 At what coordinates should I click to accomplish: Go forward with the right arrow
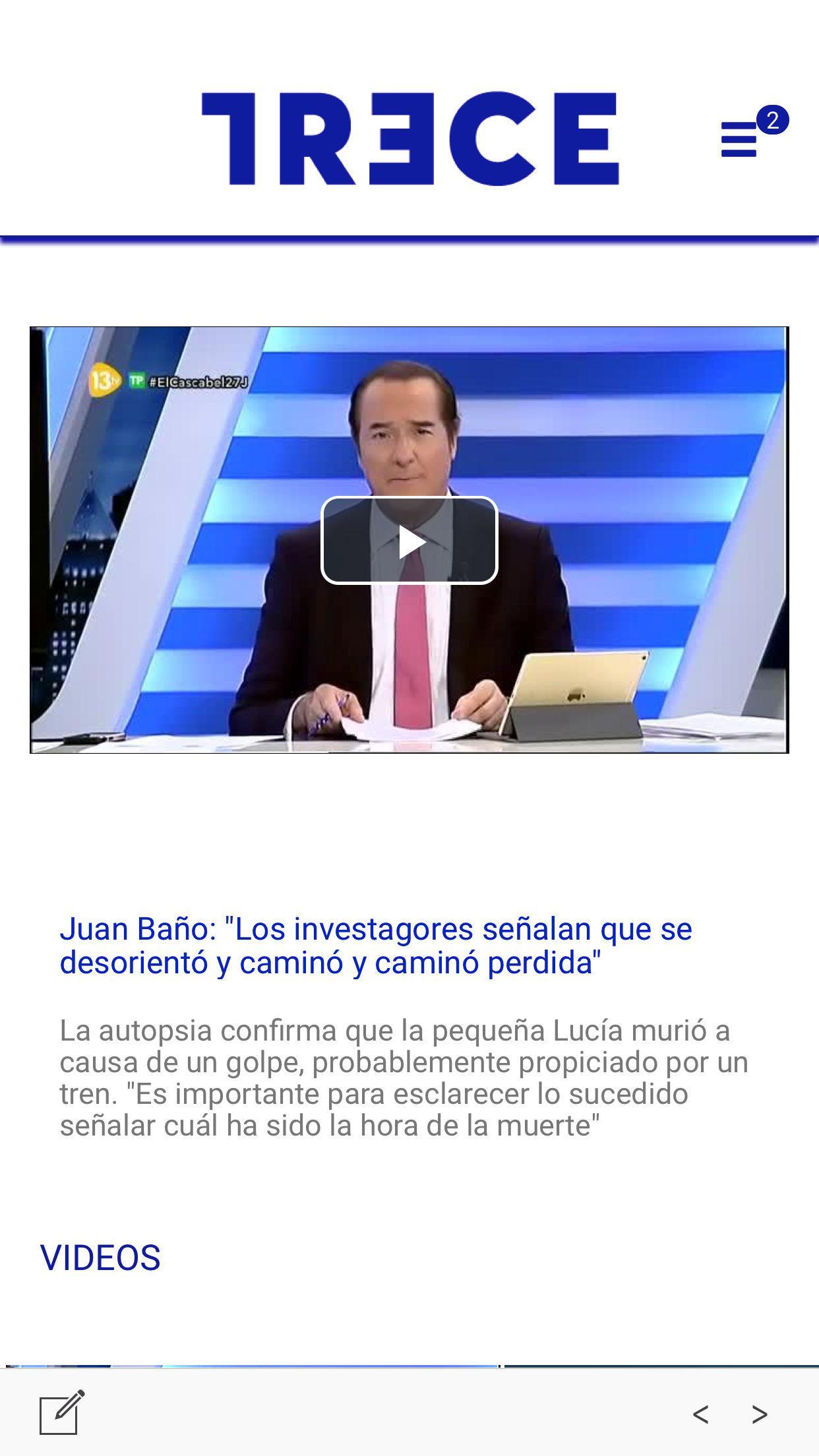[760, 1414]
